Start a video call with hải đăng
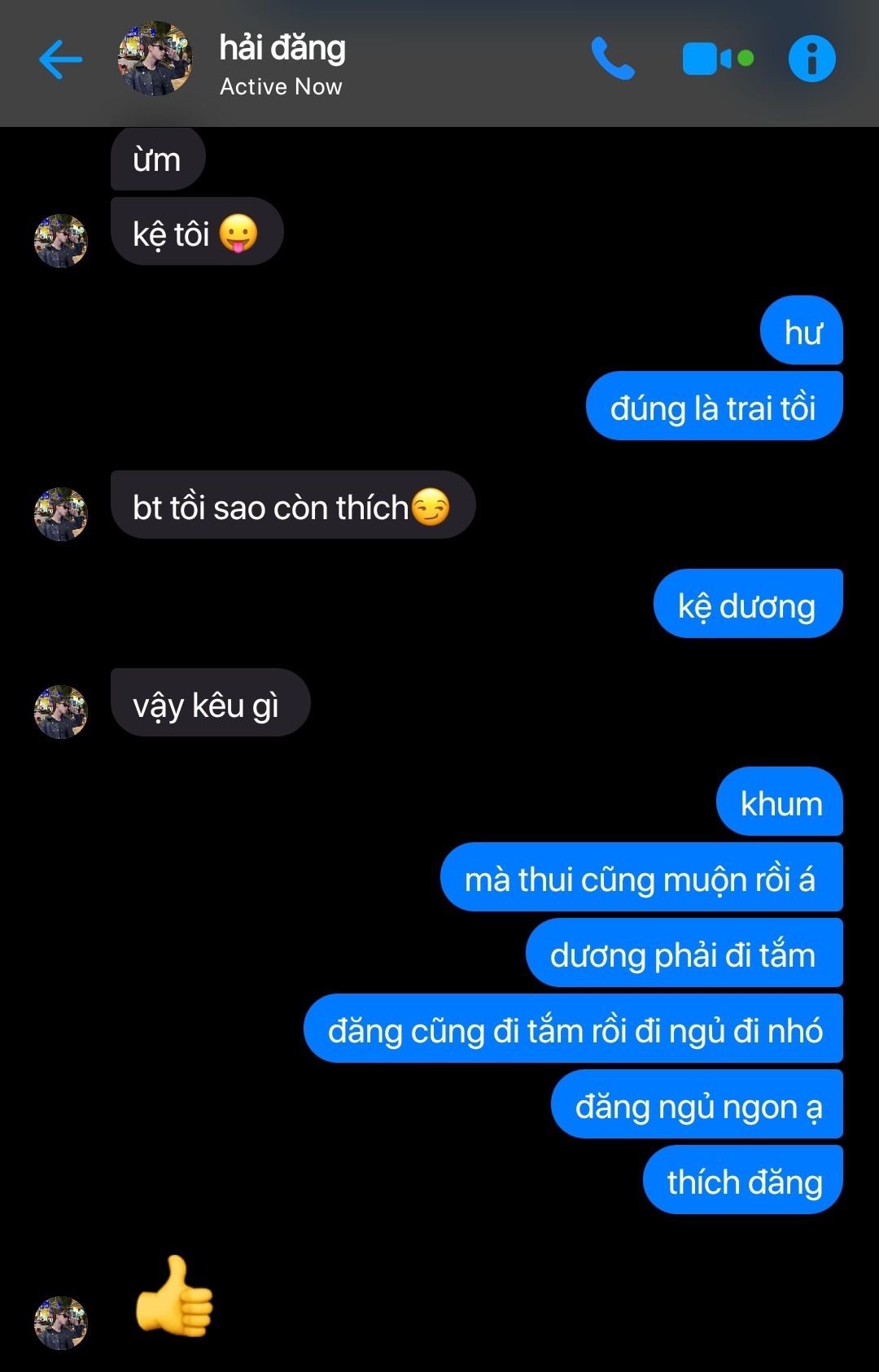Screen dimensions: 879x1372 (x=716, y=59)
